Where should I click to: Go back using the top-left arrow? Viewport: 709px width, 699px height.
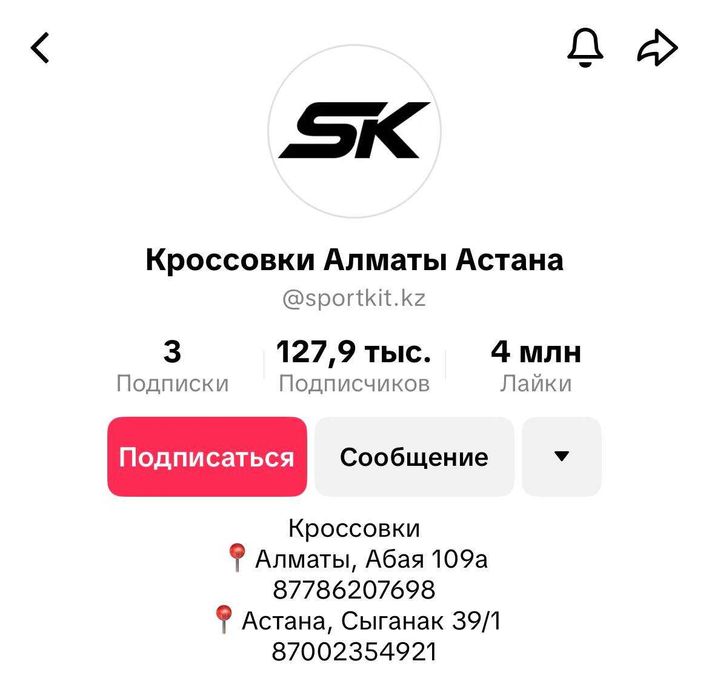[41, 48]
